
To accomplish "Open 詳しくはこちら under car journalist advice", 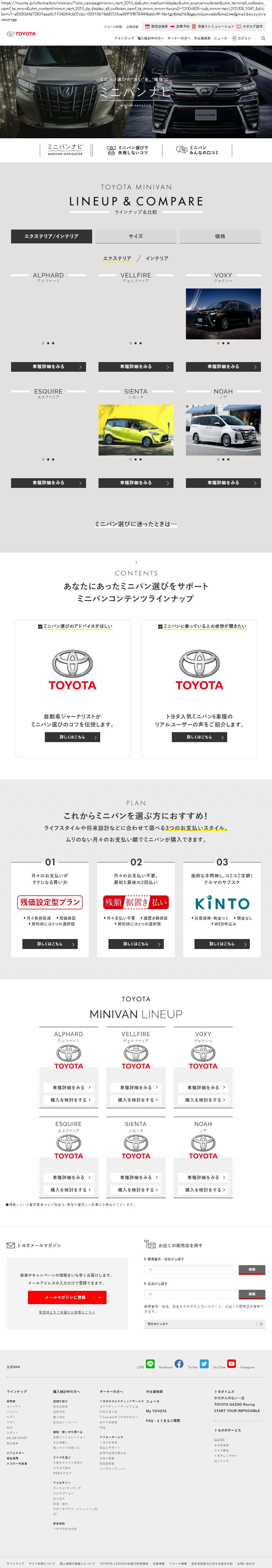I will point(72,737).
